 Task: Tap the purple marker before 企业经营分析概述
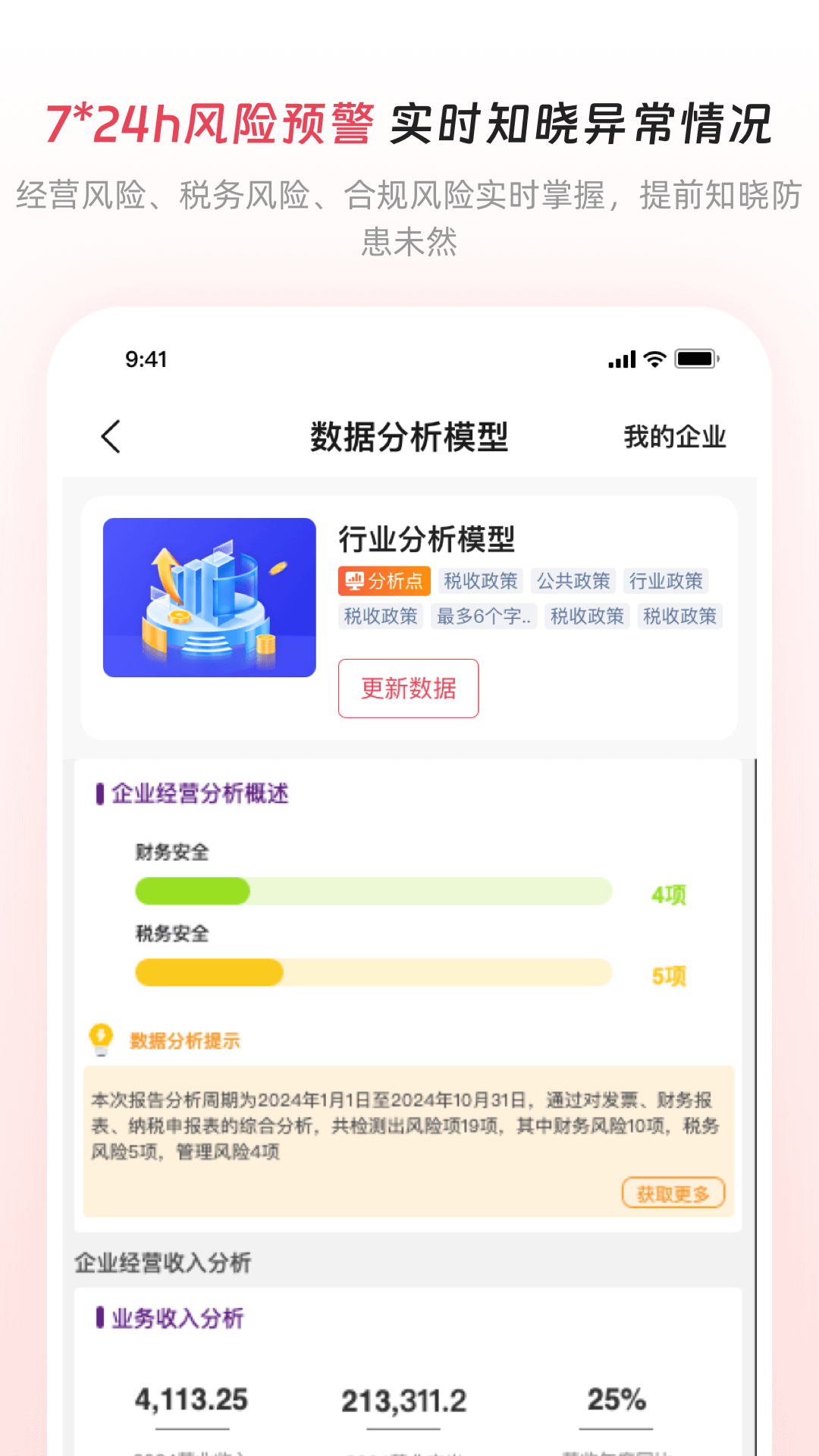point(99,793)
